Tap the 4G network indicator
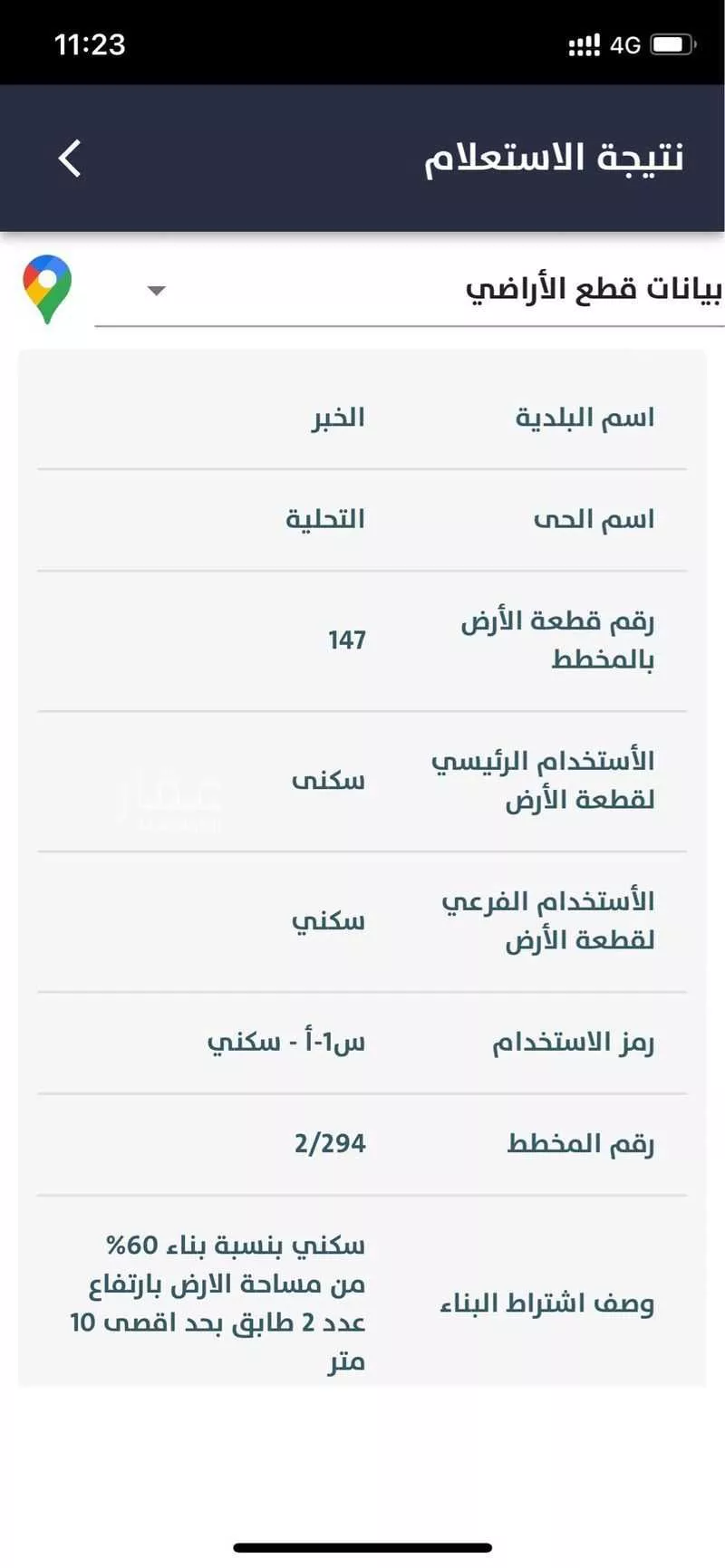Screen dimensions: 725x1568 [x=626, y=43]
